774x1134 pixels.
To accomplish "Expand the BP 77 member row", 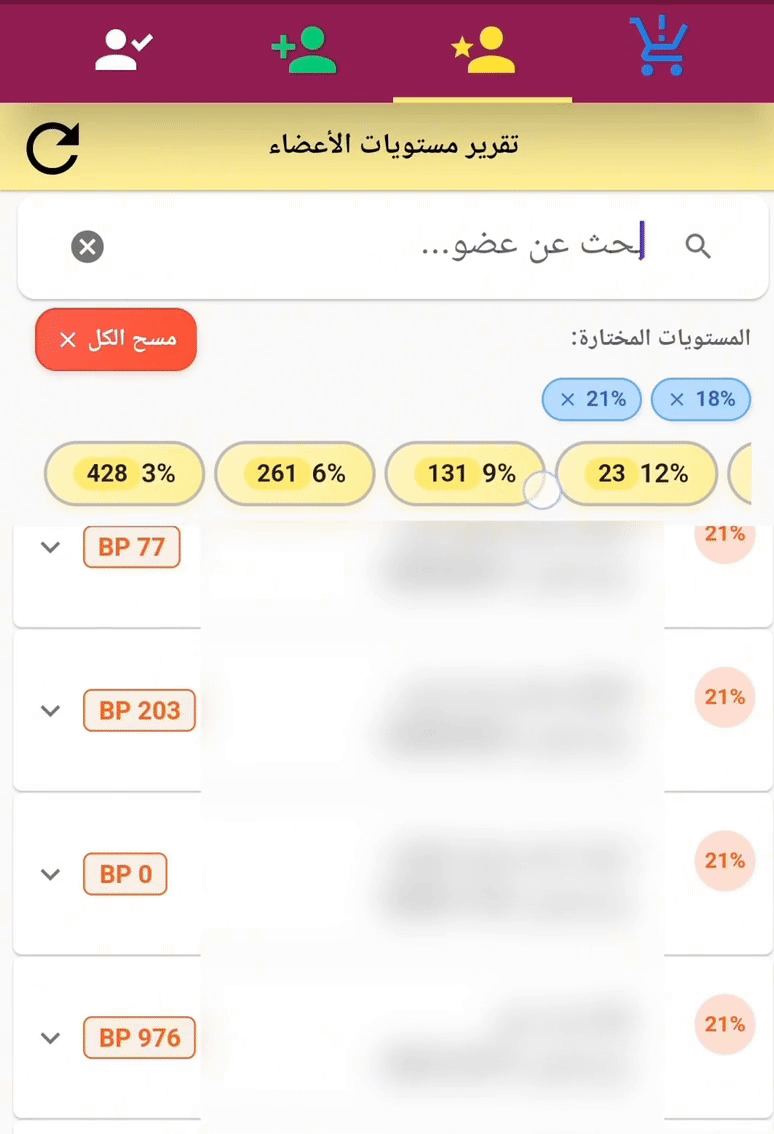I will click(x=50, y=547).
